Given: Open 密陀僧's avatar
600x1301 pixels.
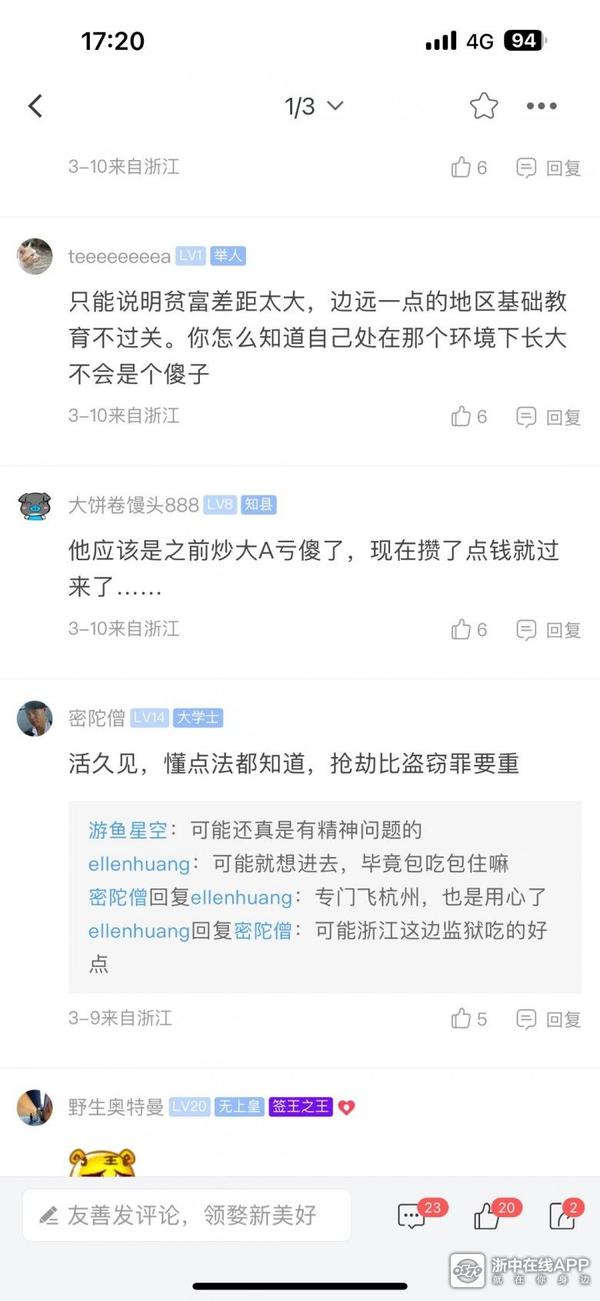Looking at the screenshot, I should (x=35, y=718).
